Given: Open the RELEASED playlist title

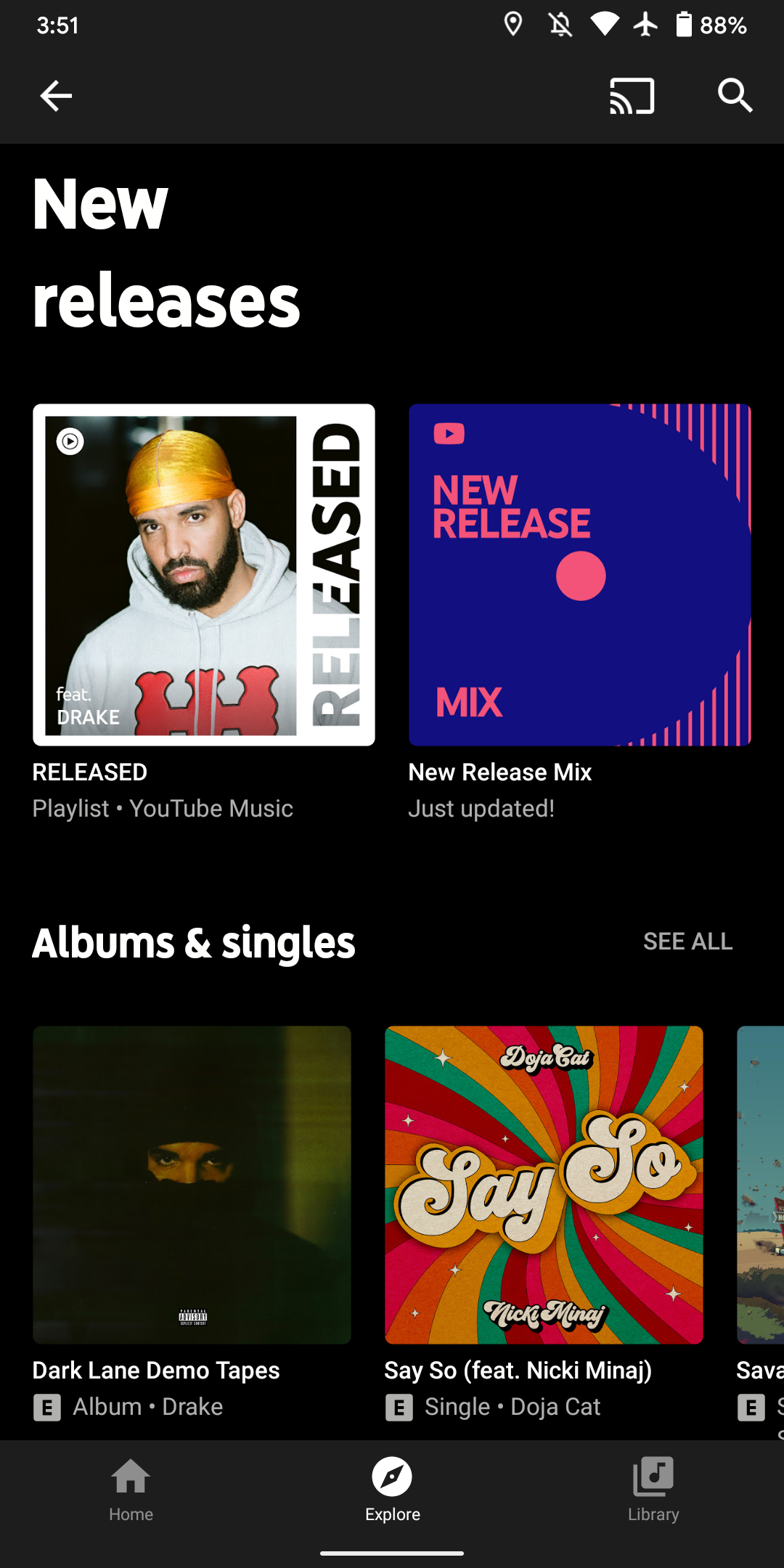Looking at the screenshot, I should [89, 772].
